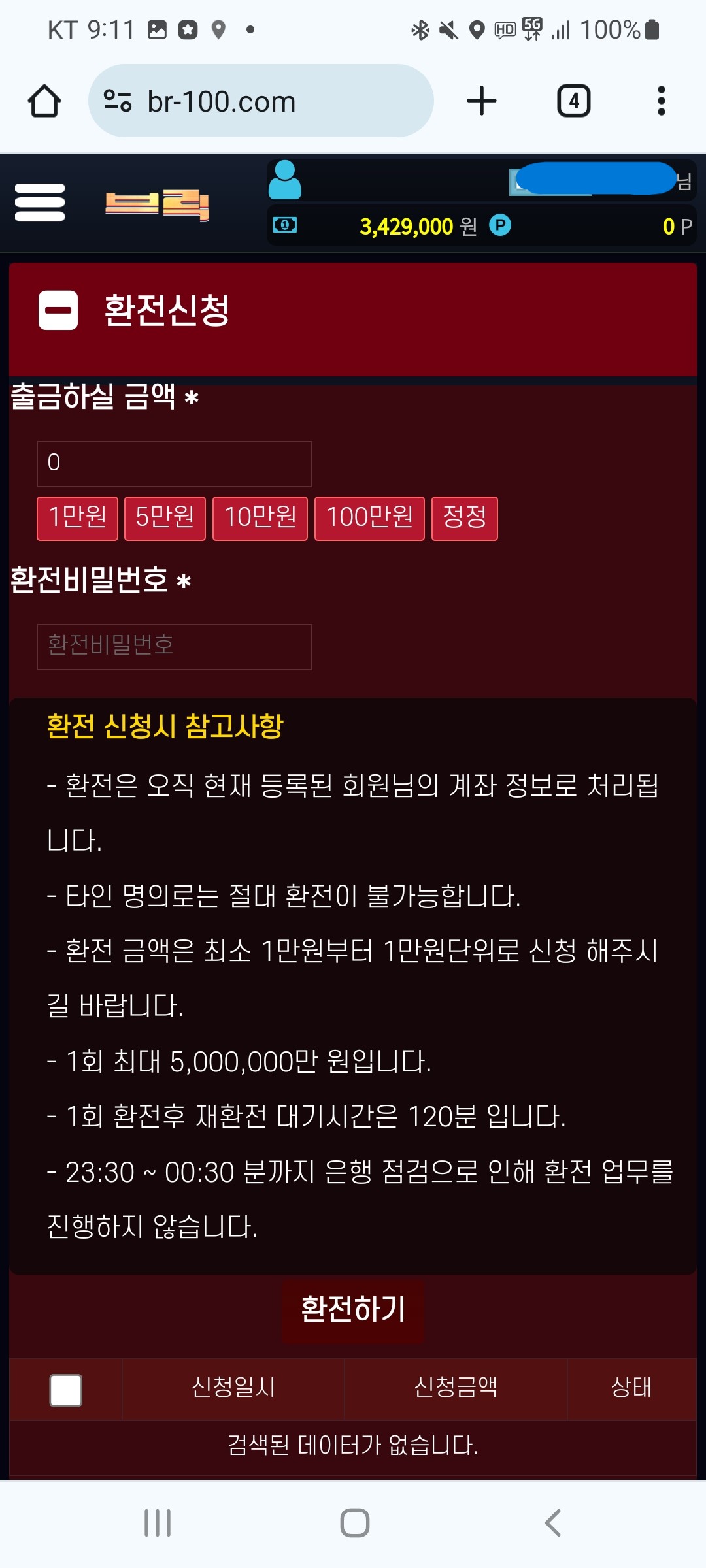This screenshot has height=1568, width=706.
Task: Add 1만원 to the withdrawal amount
Action: click(x=77, y=518)
